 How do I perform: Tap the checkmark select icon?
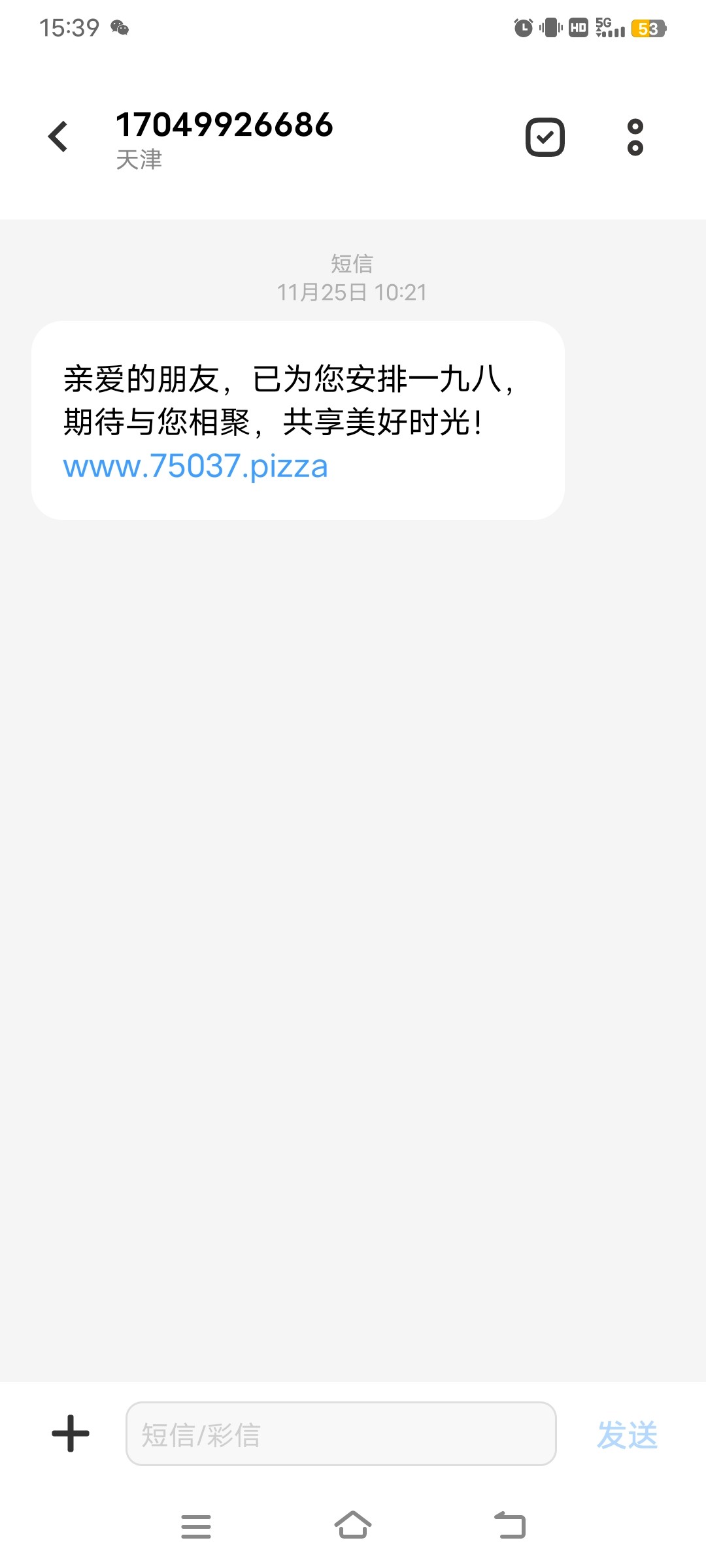(545, 137)
